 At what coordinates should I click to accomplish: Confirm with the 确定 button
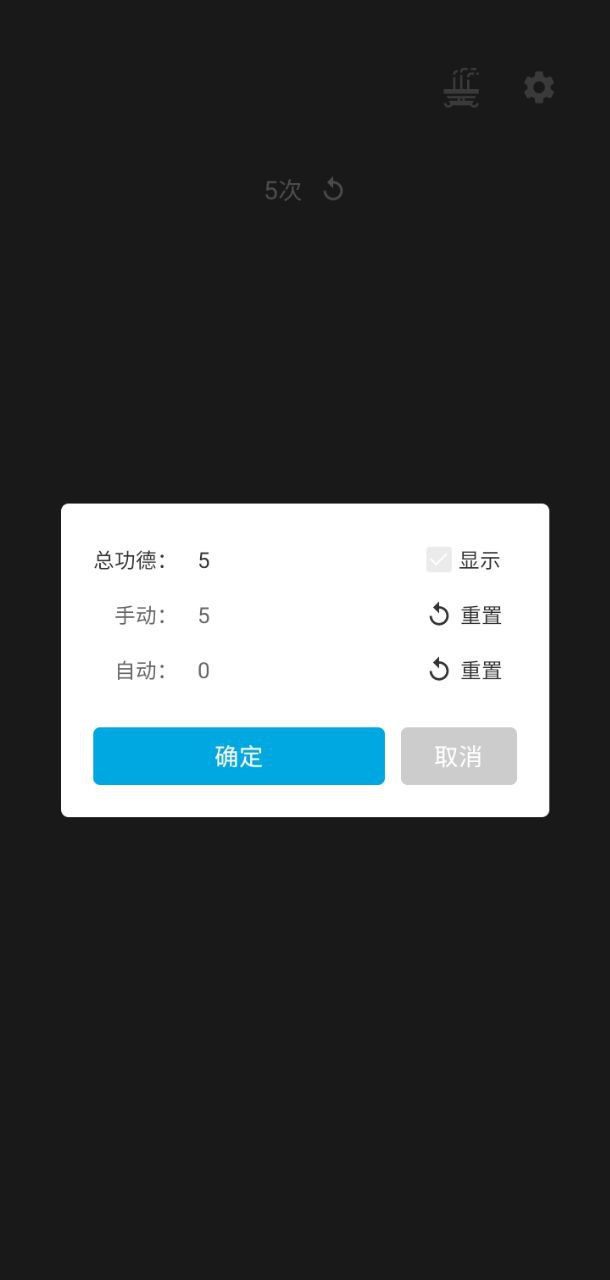239,756
